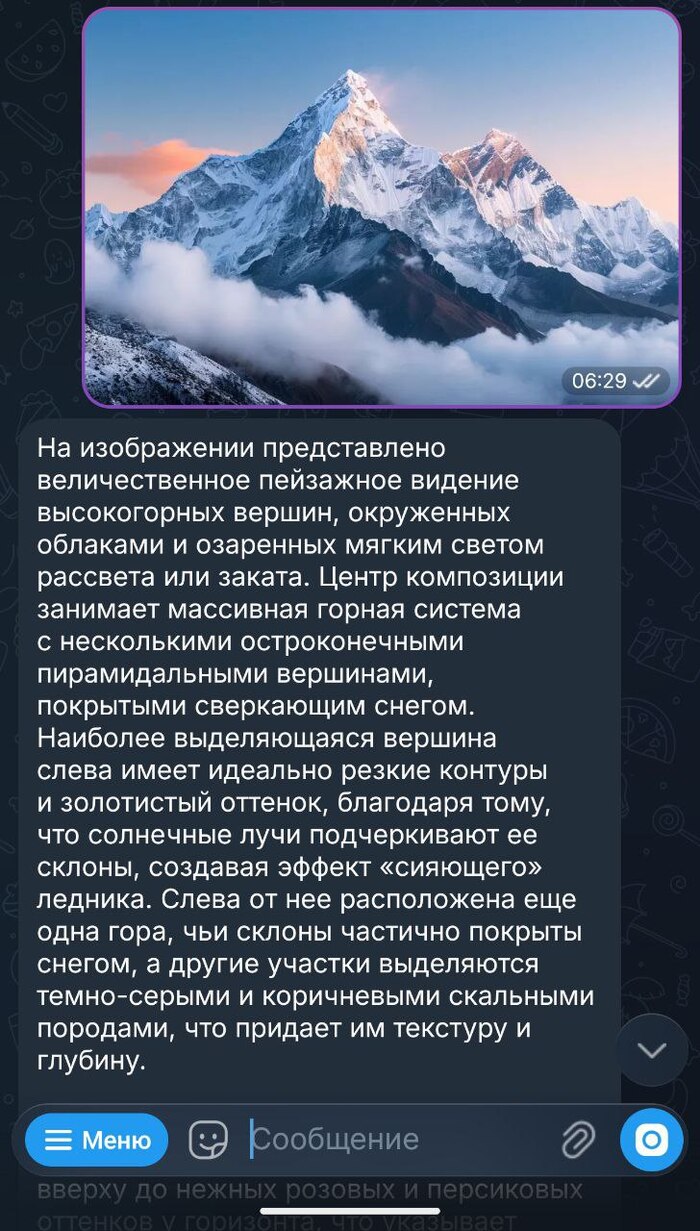Attach a file with the paperclip
This screenshot has height=1231, width=700.
coord(578,1140)
